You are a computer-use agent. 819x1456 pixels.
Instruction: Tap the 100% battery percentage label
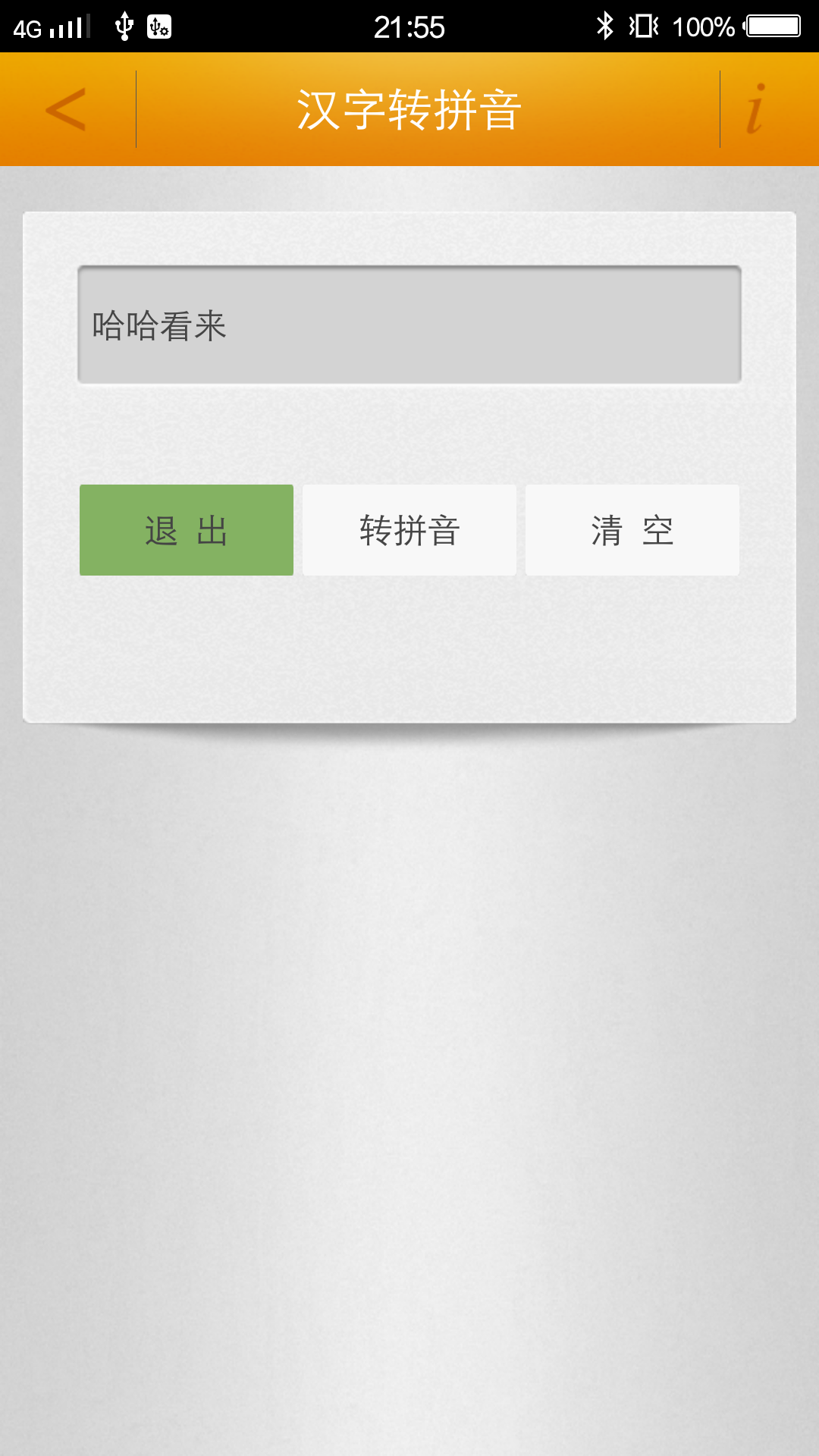pos(701,25)
